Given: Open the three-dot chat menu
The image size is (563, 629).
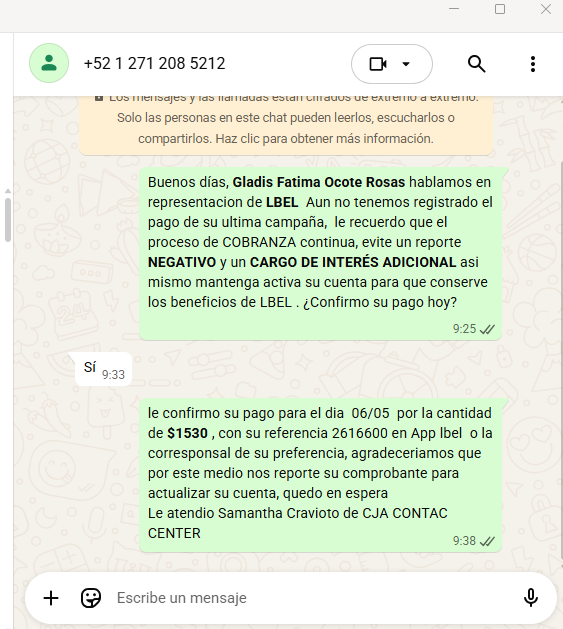Looking at the screenshot, I should (x=533, y=64).
